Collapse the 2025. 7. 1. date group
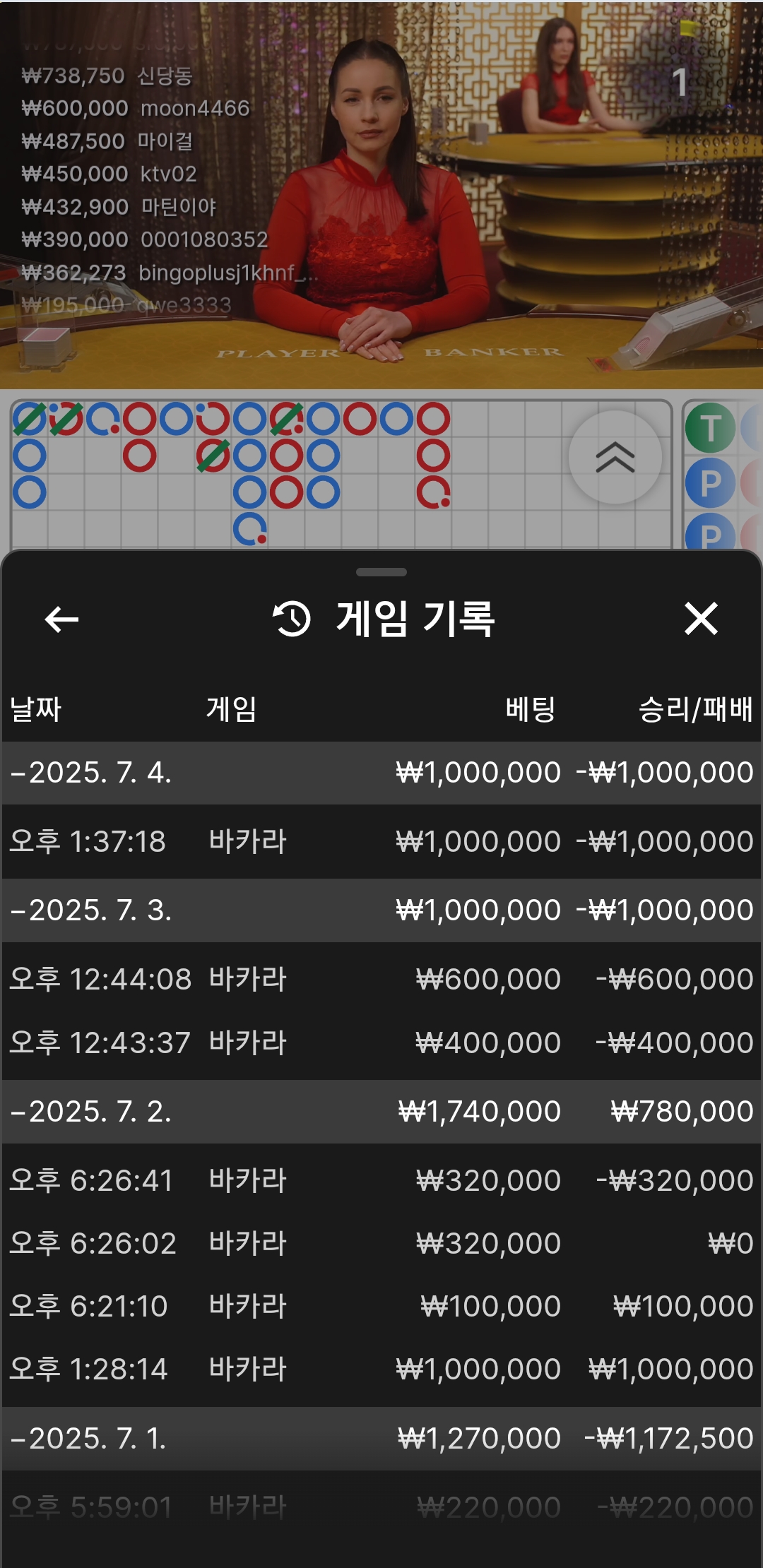 pos(381,1439)
